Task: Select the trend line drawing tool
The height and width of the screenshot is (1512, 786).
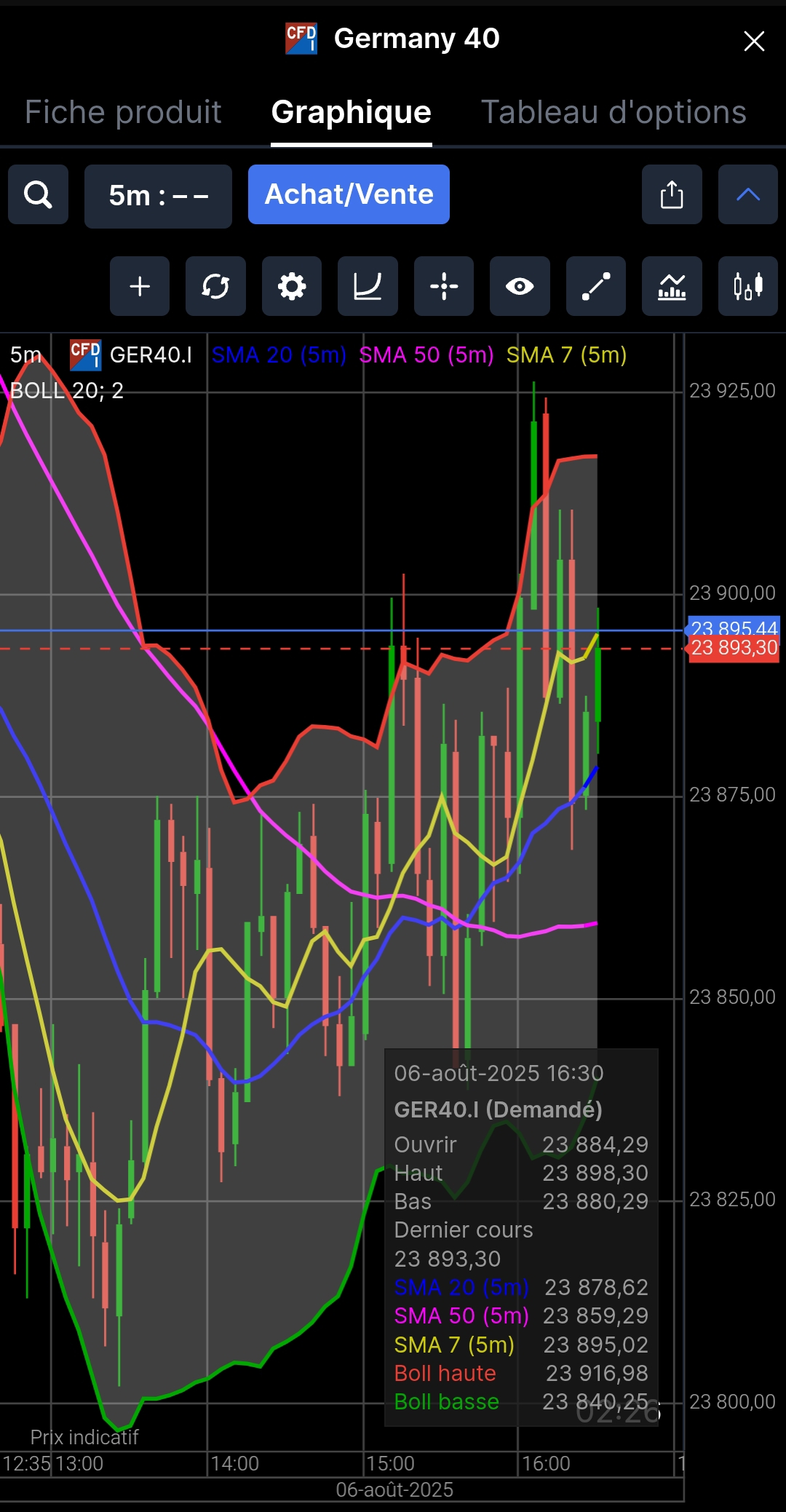Action: pos(596,286)
